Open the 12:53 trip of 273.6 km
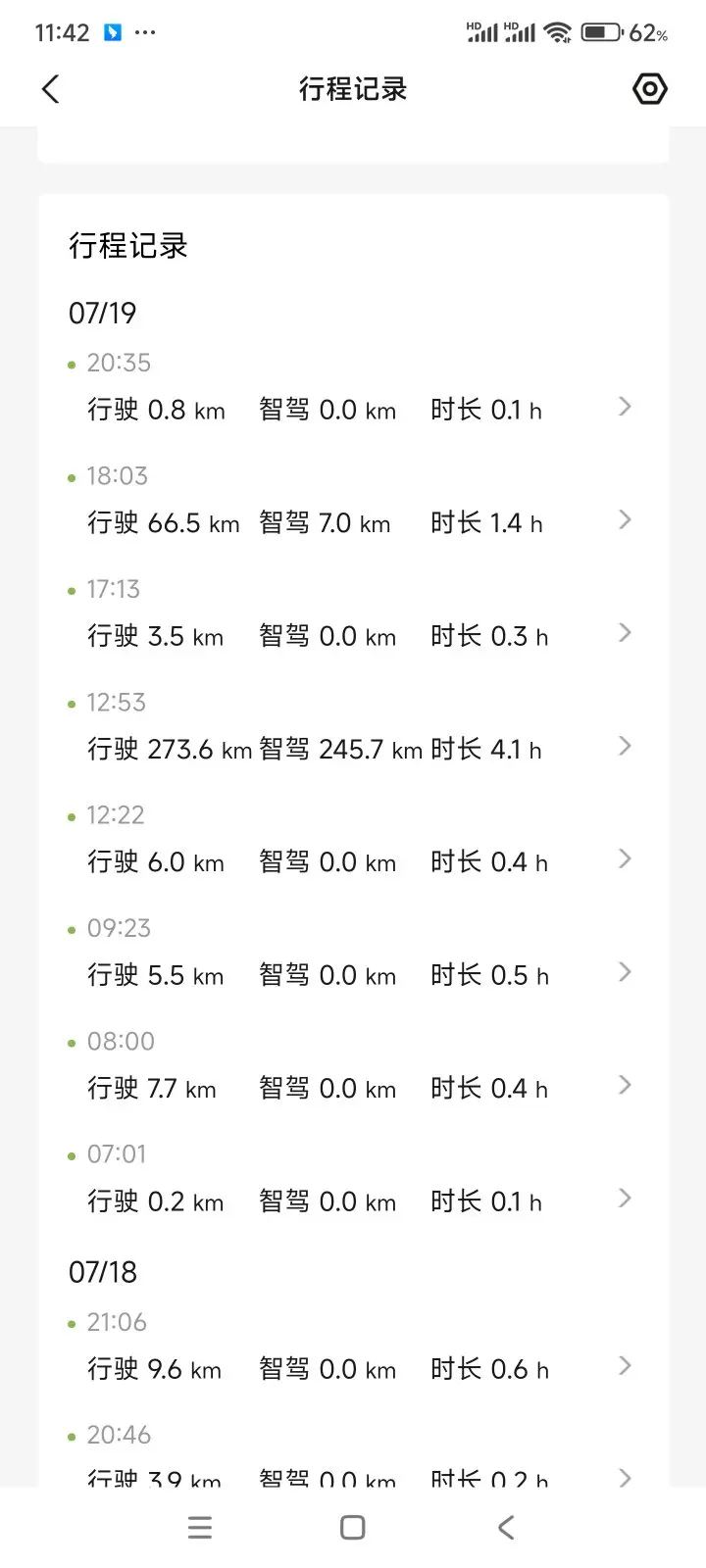 pos(353,729)
